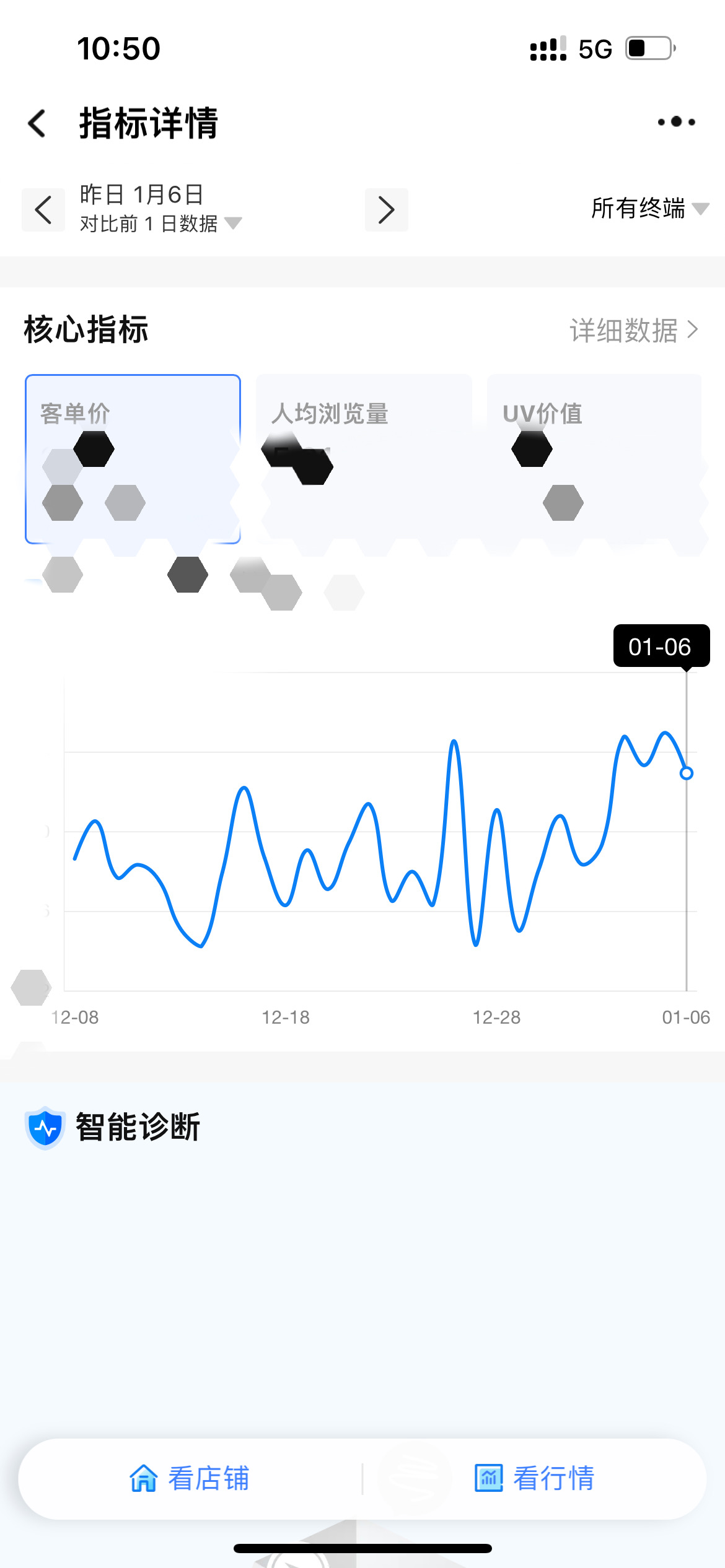Screen dimensions: 725x1568
Task: Switch to 看店铺 view
Action: [x=190, y=1478]
